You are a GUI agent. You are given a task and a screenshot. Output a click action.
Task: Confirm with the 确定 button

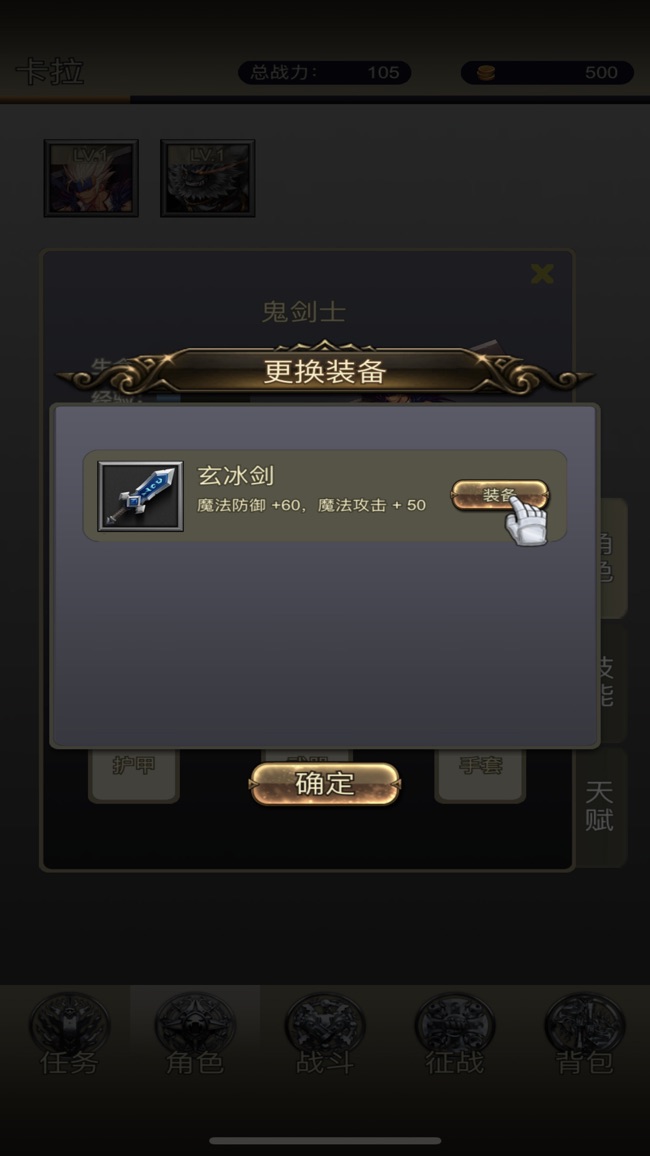point(325,784)
